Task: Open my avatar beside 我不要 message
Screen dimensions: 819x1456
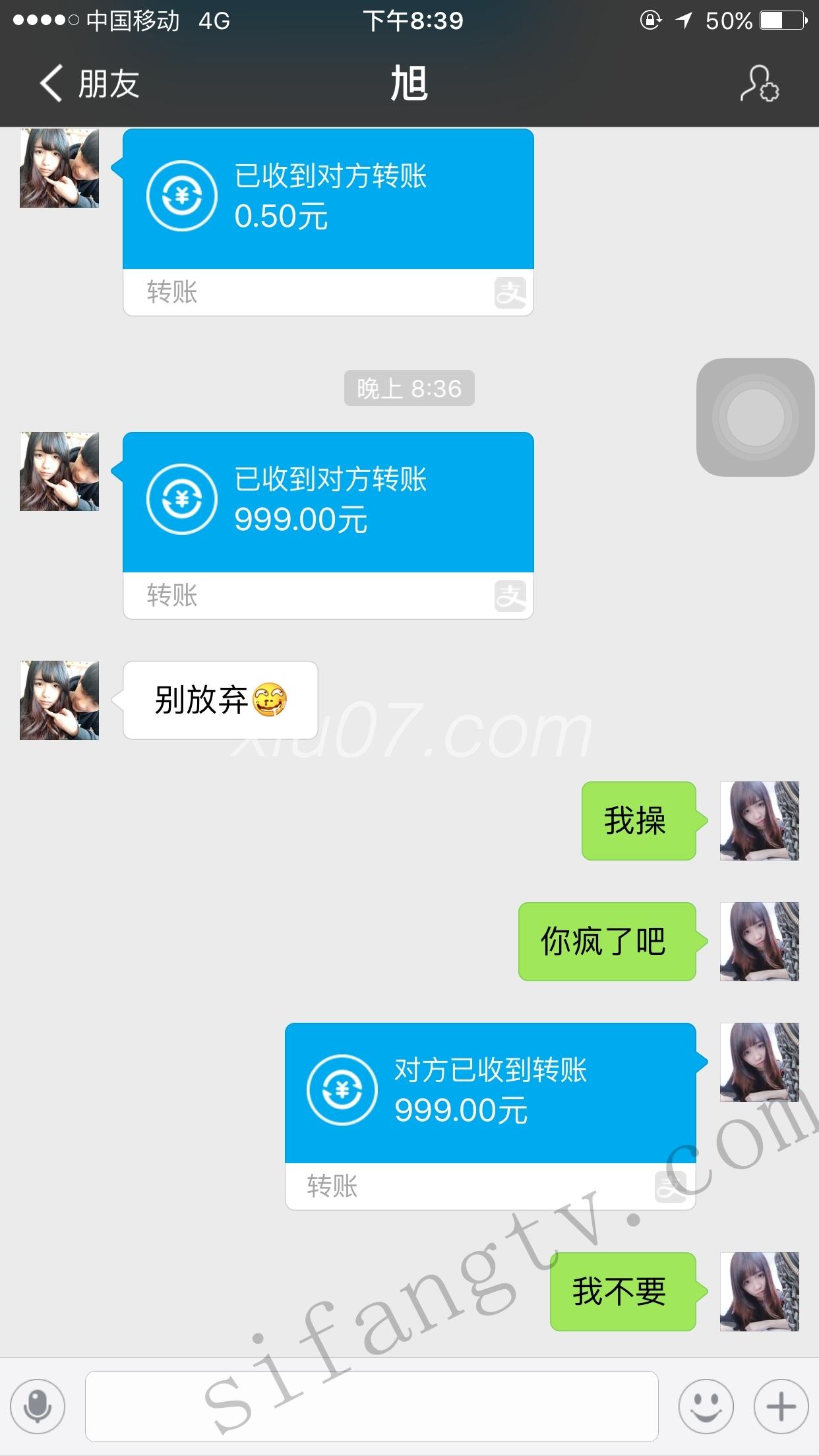Action: [x=759, y=1292]
